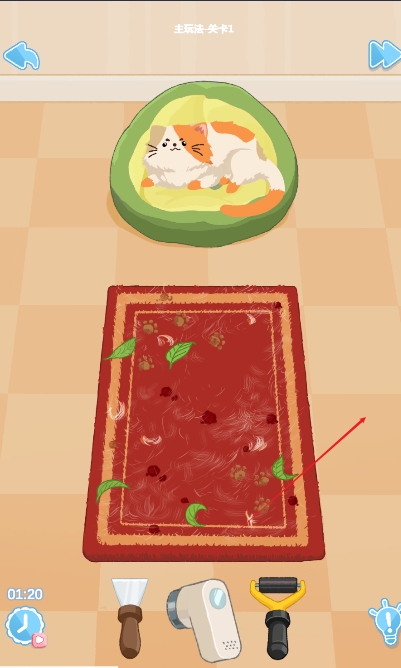
Task: Skip the level with the fast-forward arrow
Action: 384,55
